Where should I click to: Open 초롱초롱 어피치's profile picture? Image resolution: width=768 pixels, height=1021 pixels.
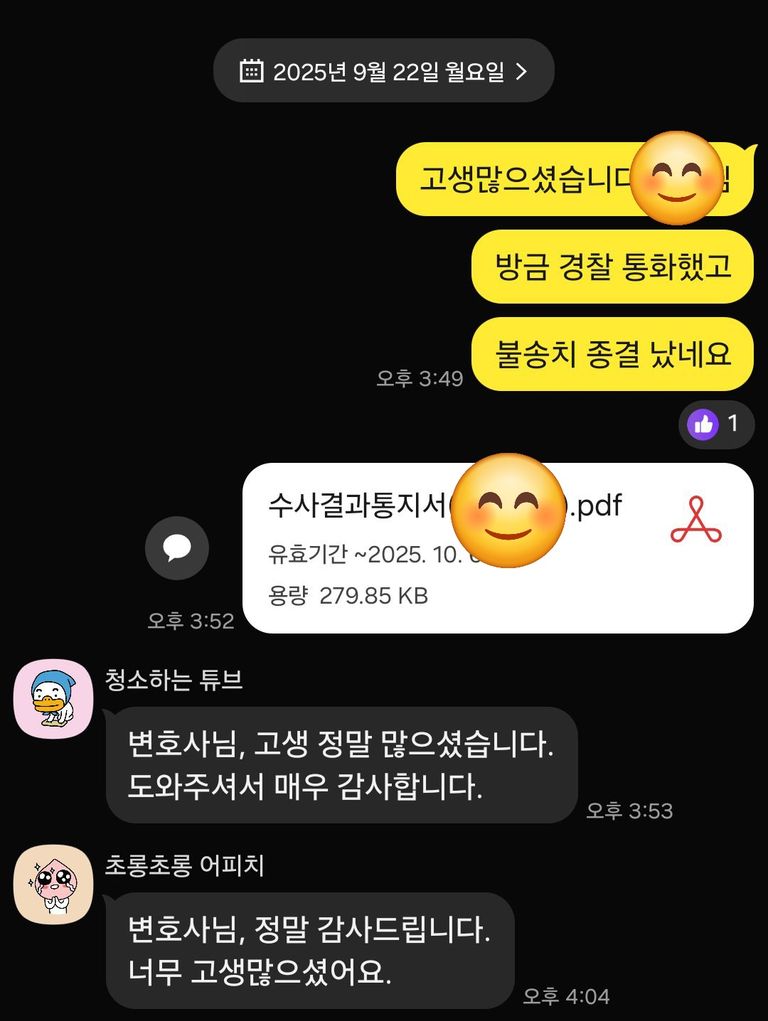point(53,884)
